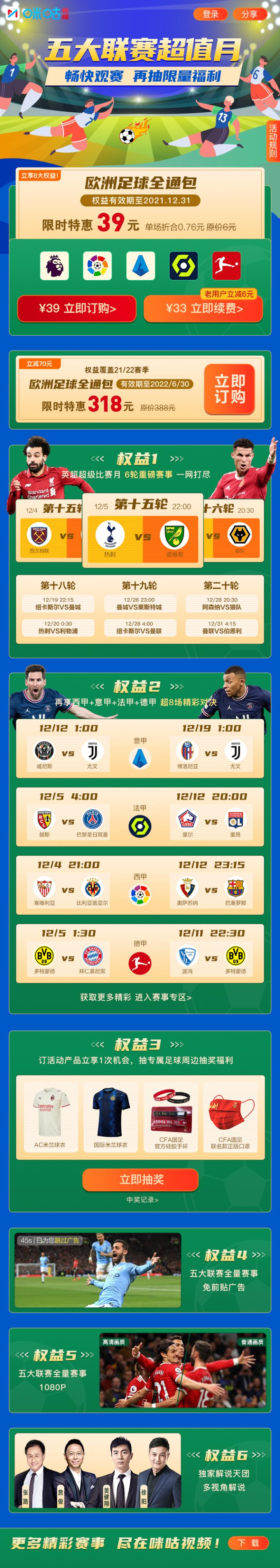Order the ¥39 立即订购 package
This screenshot has height=1568, width=280.
pos(77,309)
